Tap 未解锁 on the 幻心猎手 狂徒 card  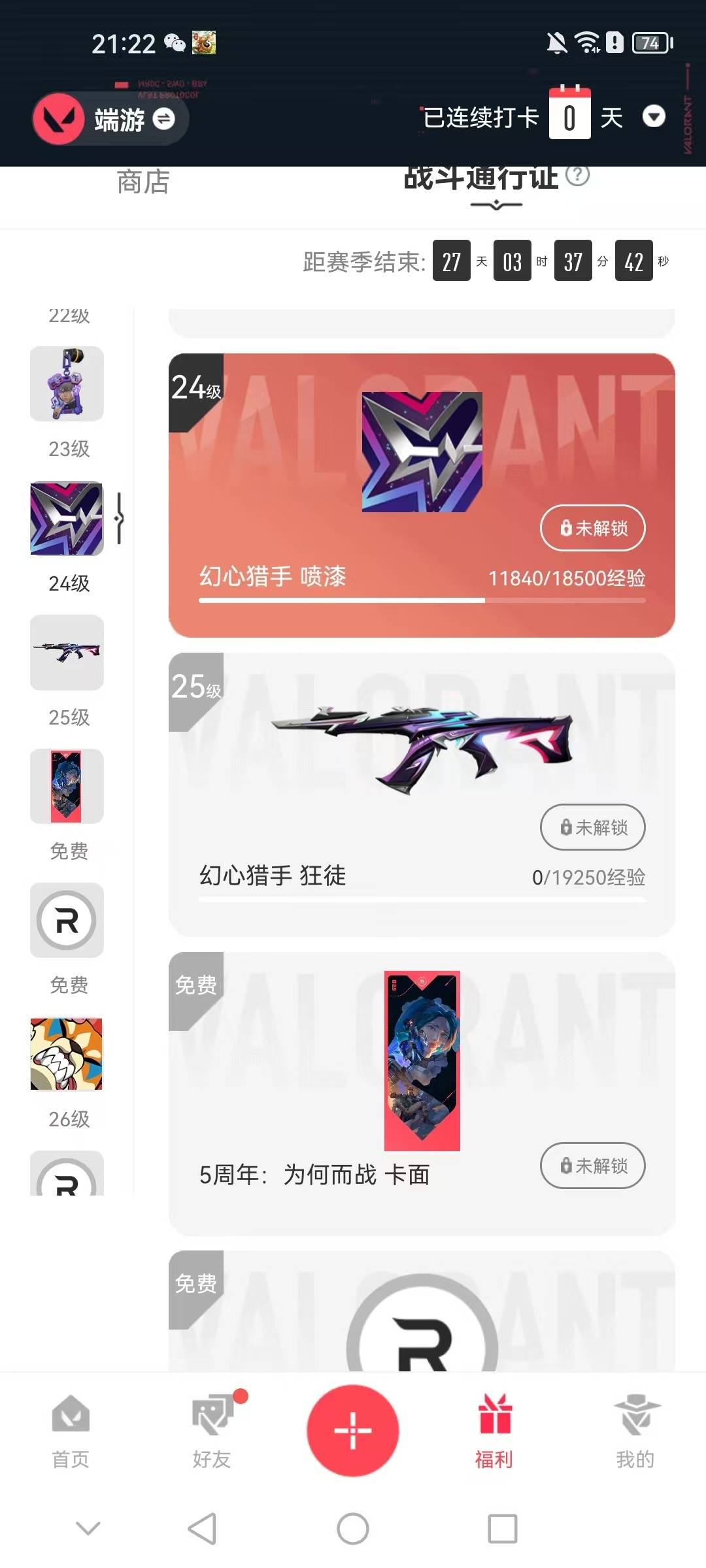click(x=592, y=827)
